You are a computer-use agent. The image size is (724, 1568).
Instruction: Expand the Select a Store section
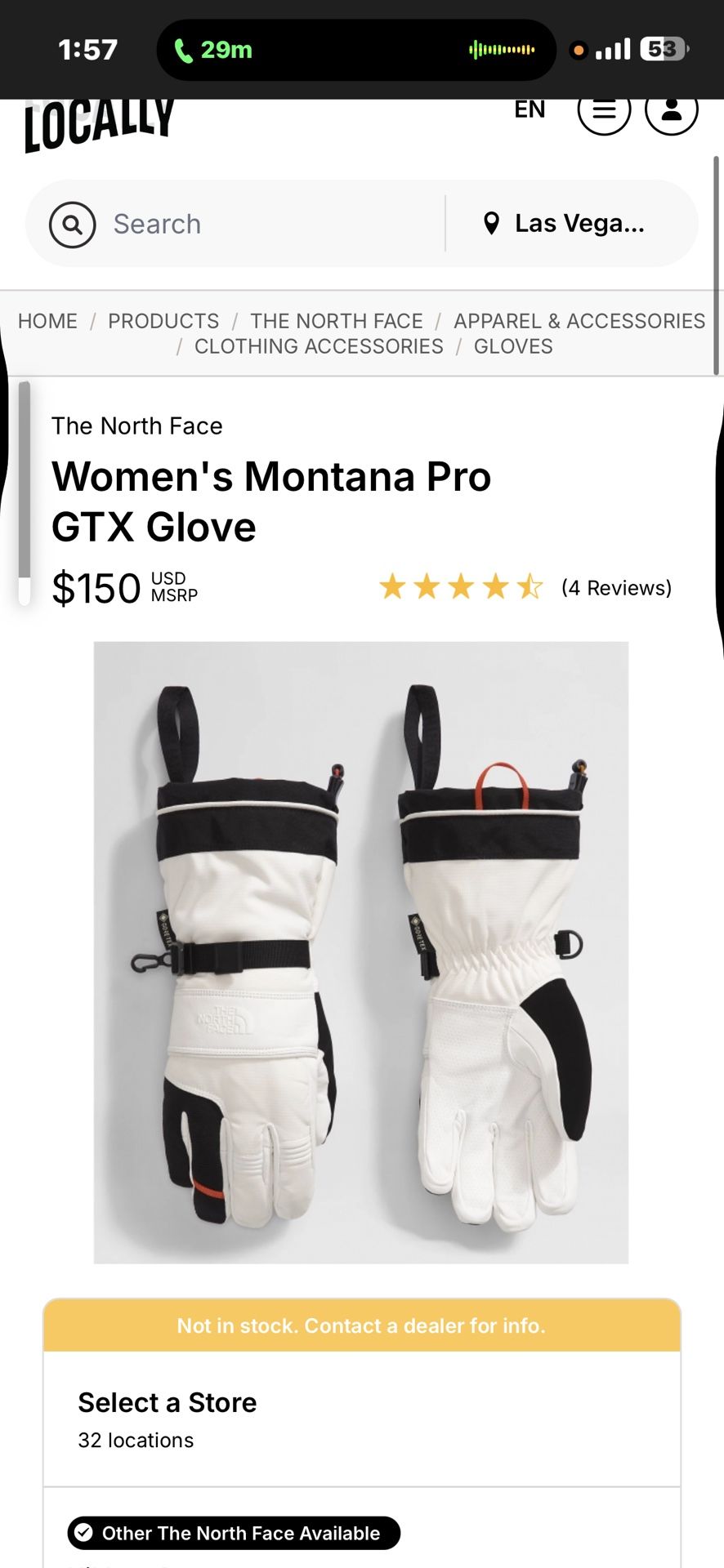pyautogui.click(x=167, y=1402)
